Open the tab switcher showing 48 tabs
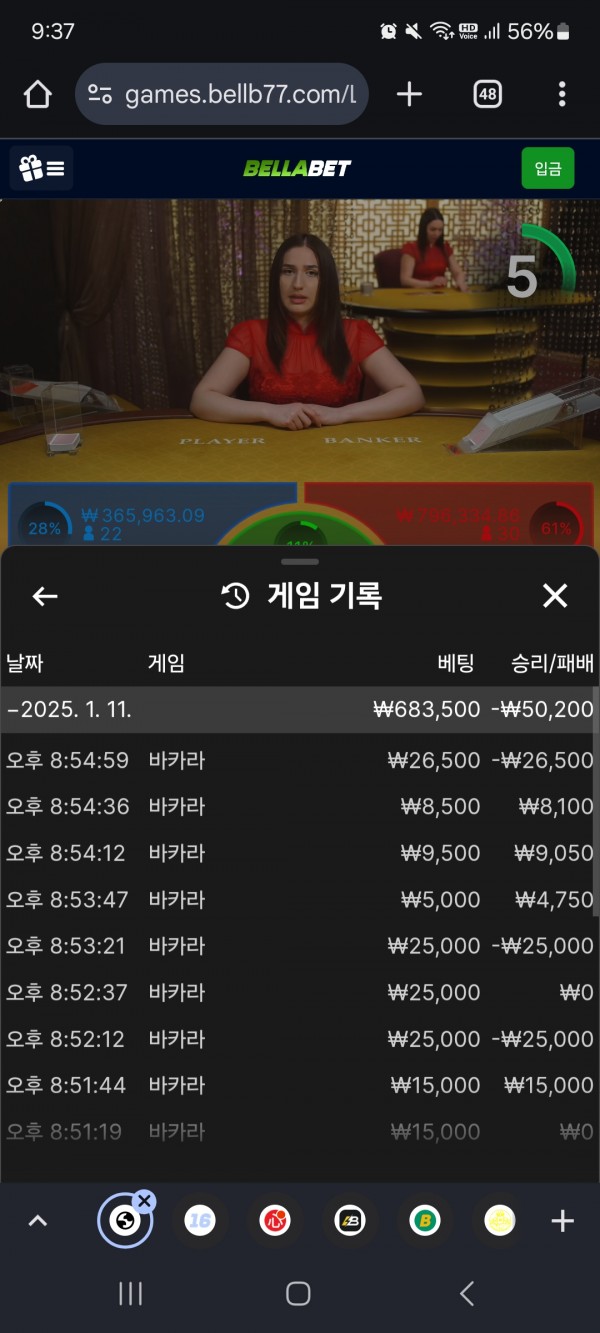Screen dimensions: 600x1333 (487, 95)
